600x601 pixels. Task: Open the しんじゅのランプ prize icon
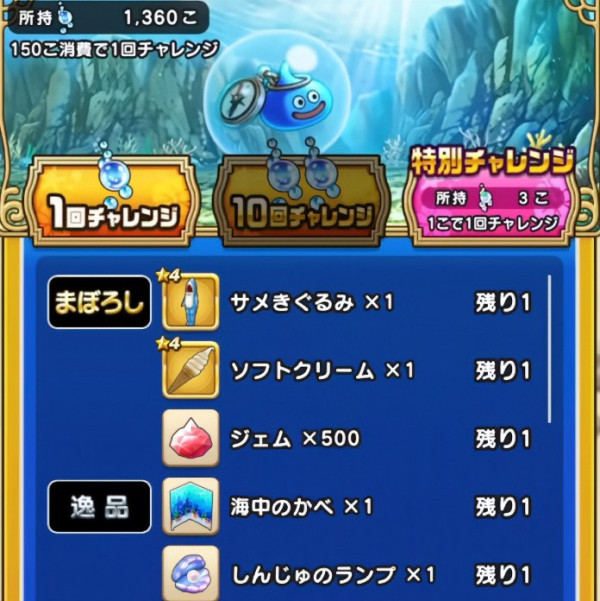(x=190, y=572)
